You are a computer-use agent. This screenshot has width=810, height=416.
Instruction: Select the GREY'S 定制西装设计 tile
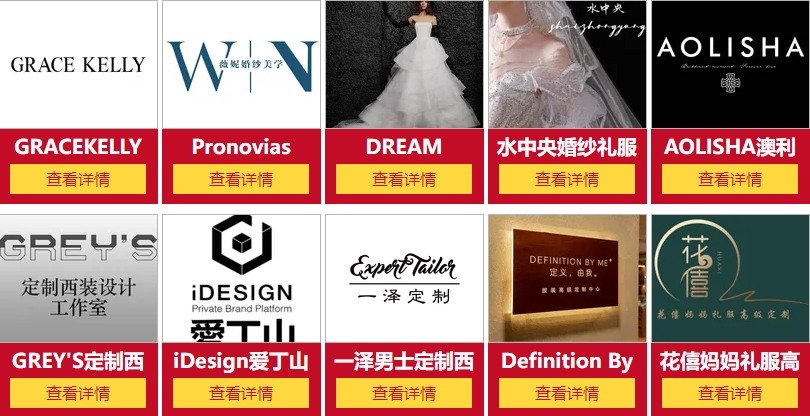(x=78, y=278)
